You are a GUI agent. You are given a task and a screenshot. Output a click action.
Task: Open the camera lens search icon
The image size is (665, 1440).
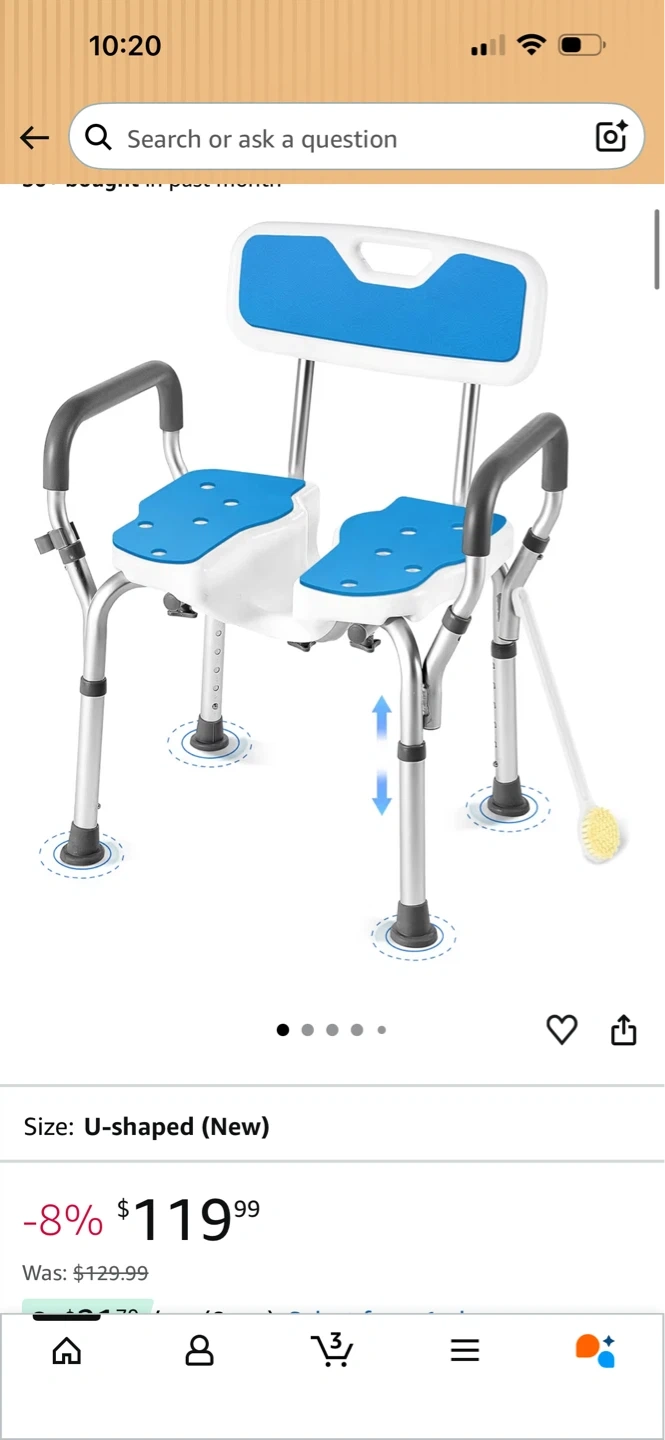(x=611, y=137)
